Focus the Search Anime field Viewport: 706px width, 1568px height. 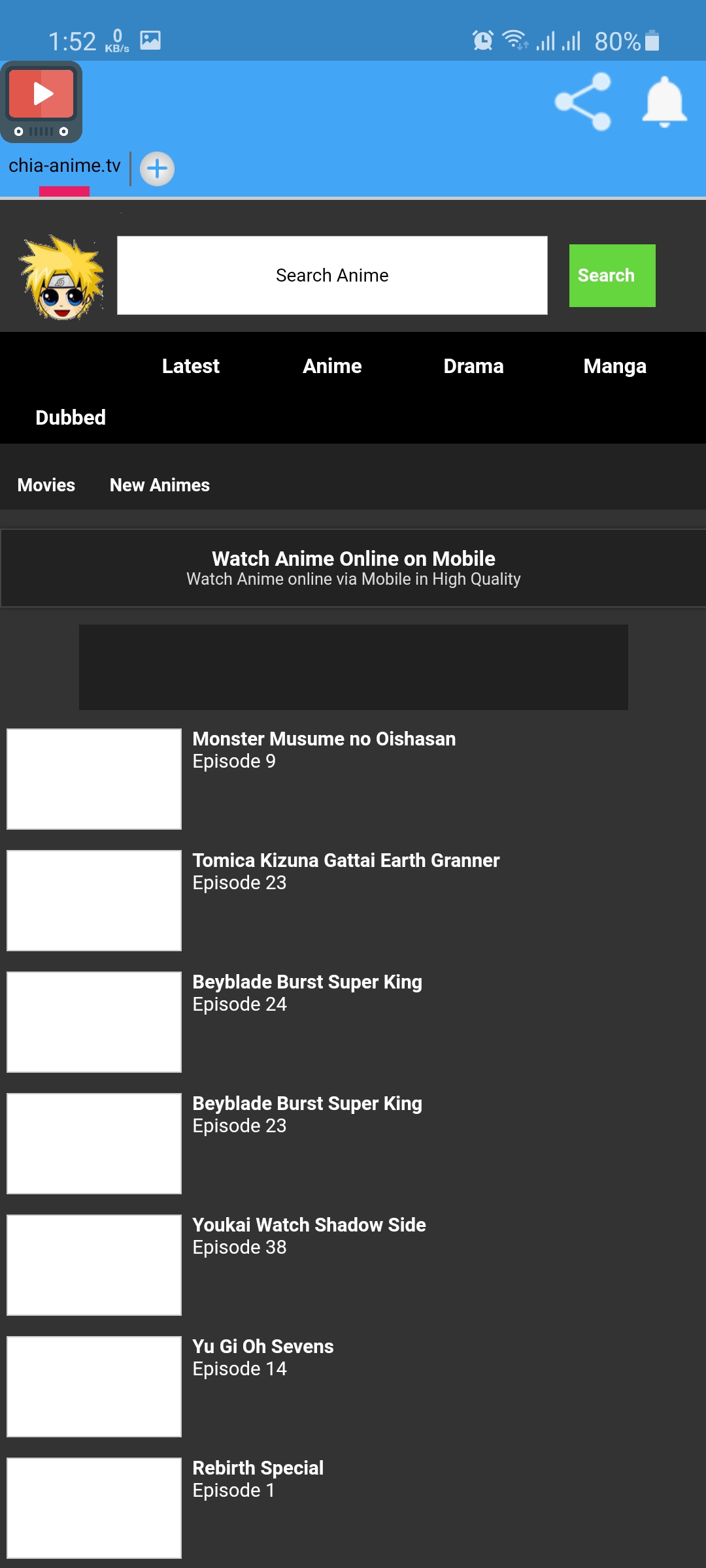(x=332, y=275)
